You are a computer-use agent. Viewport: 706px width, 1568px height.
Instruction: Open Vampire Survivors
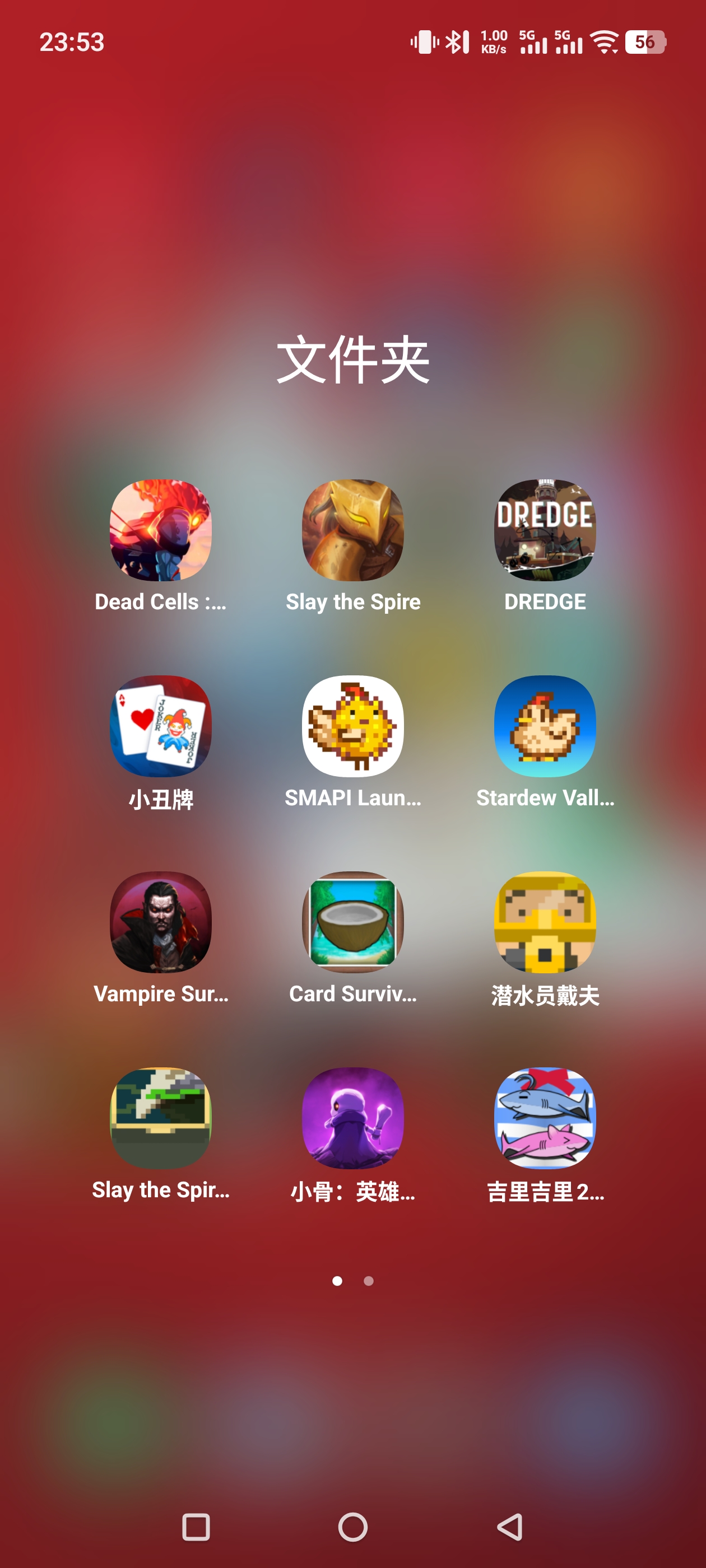point(161,922)
